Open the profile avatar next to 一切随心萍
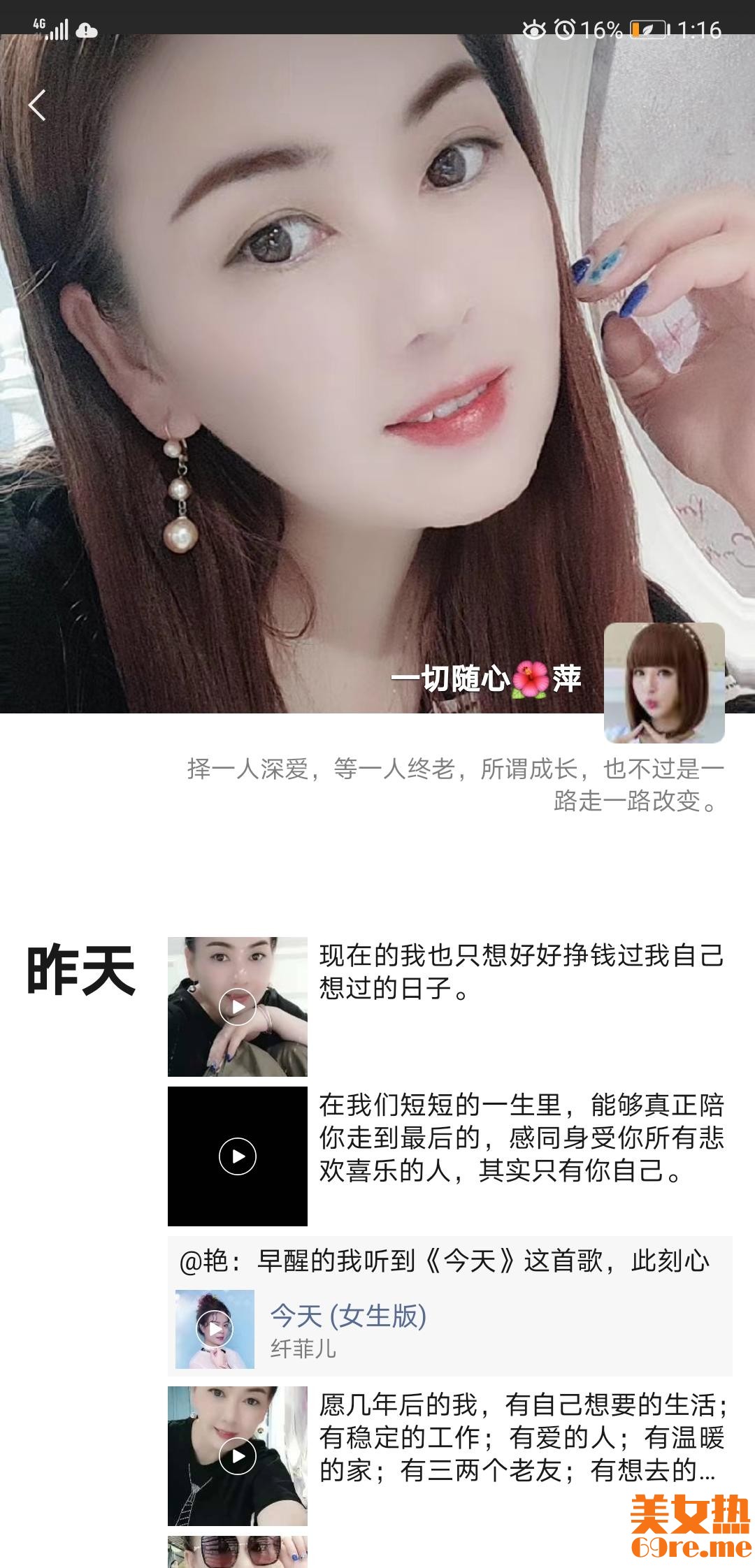 663,682
